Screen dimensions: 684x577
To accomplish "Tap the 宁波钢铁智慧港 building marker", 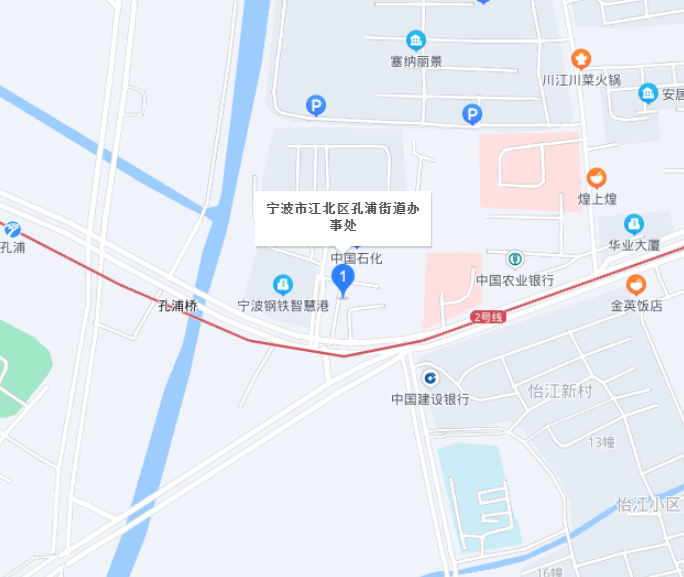I will point(283,285).
